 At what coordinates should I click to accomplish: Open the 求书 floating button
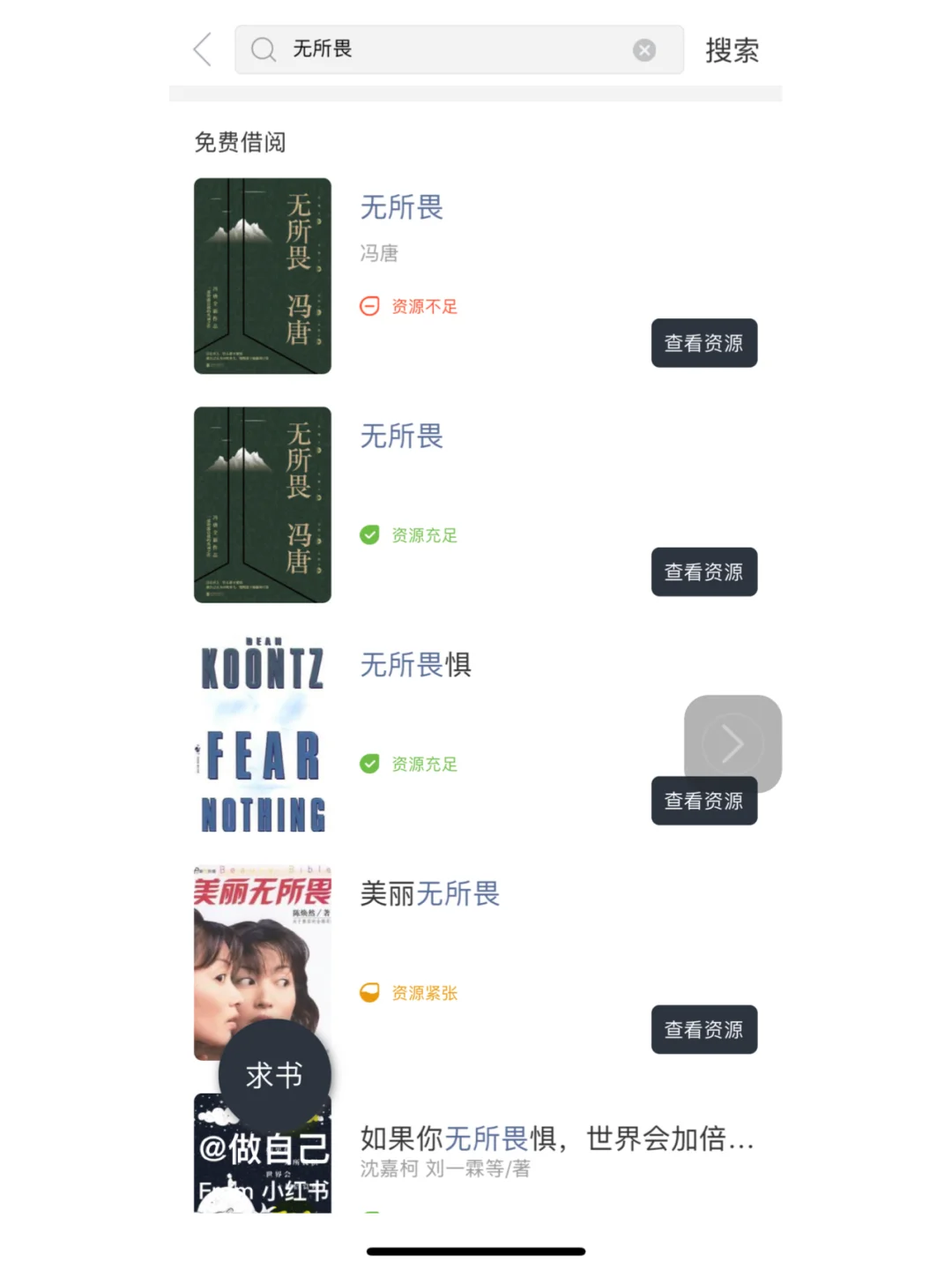tap(274, 1075)
